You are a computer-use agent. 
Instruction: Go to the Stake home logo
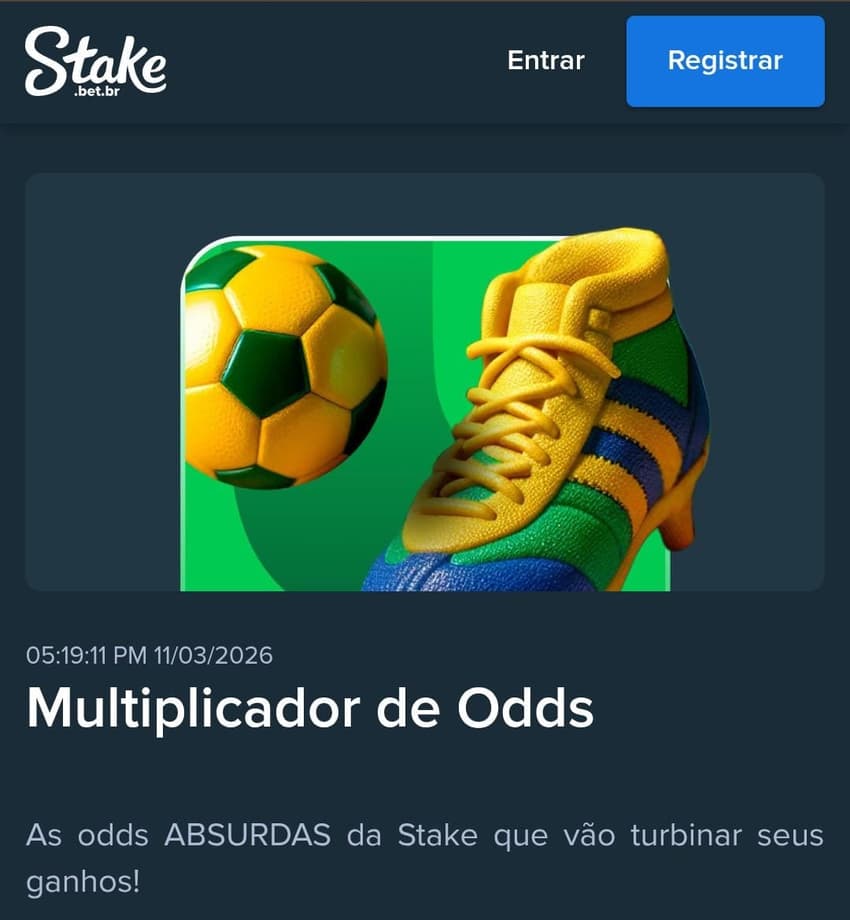[95, 61]
